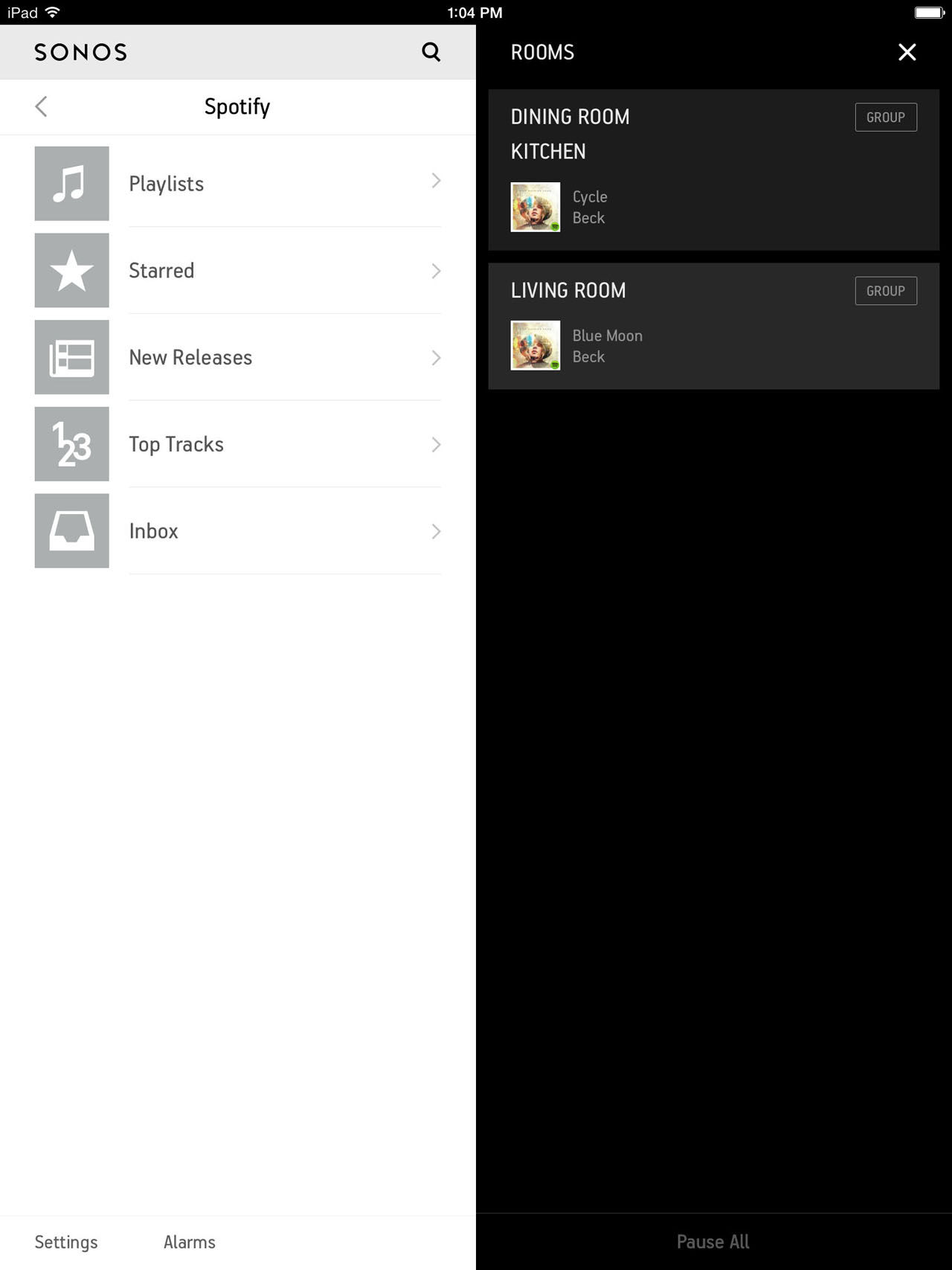This screenshot has height=1270, width=952.
Task: Pause all rooms
Action: click(713, 1242)
